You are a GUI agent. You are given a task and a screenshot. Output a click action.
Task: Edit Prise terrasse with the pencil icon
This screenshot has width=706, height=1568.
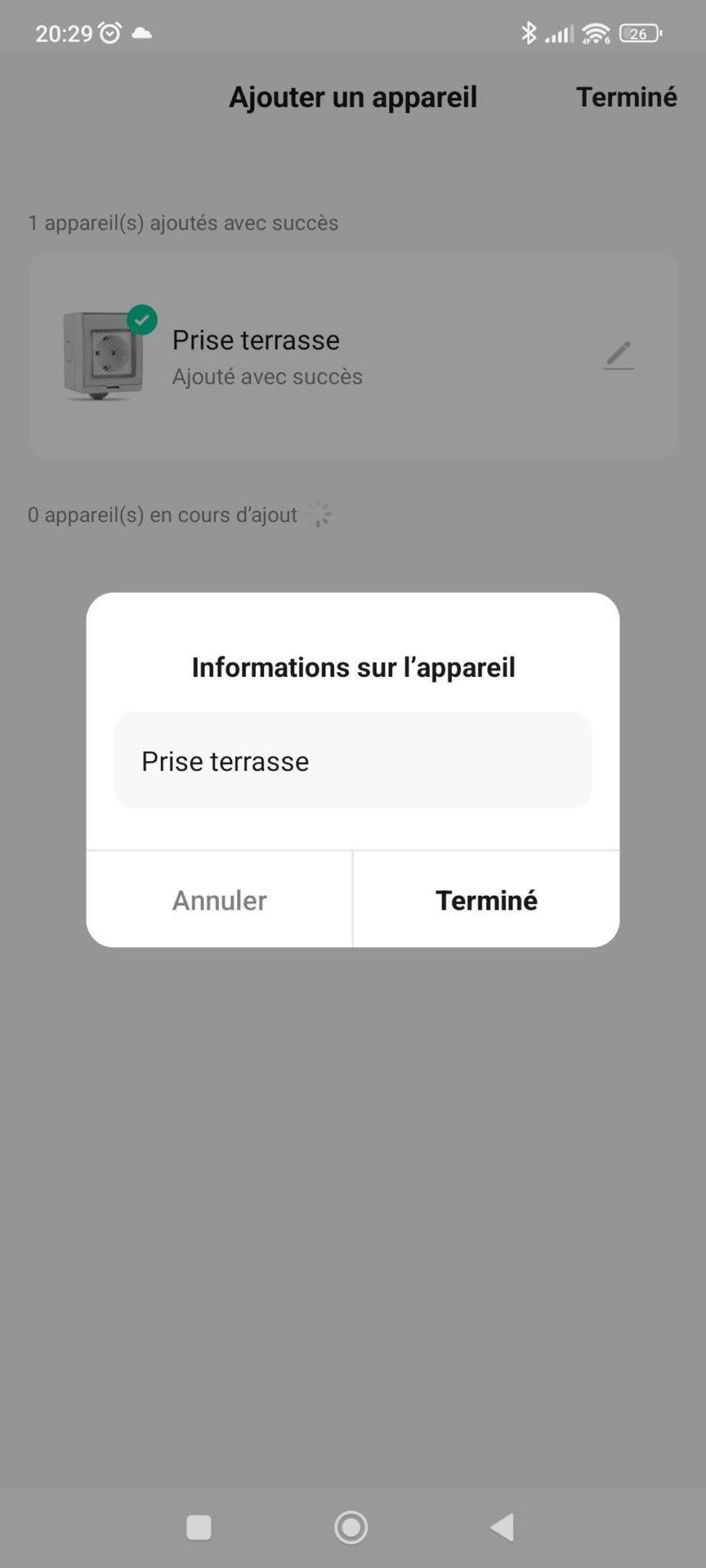coord(619,354)
